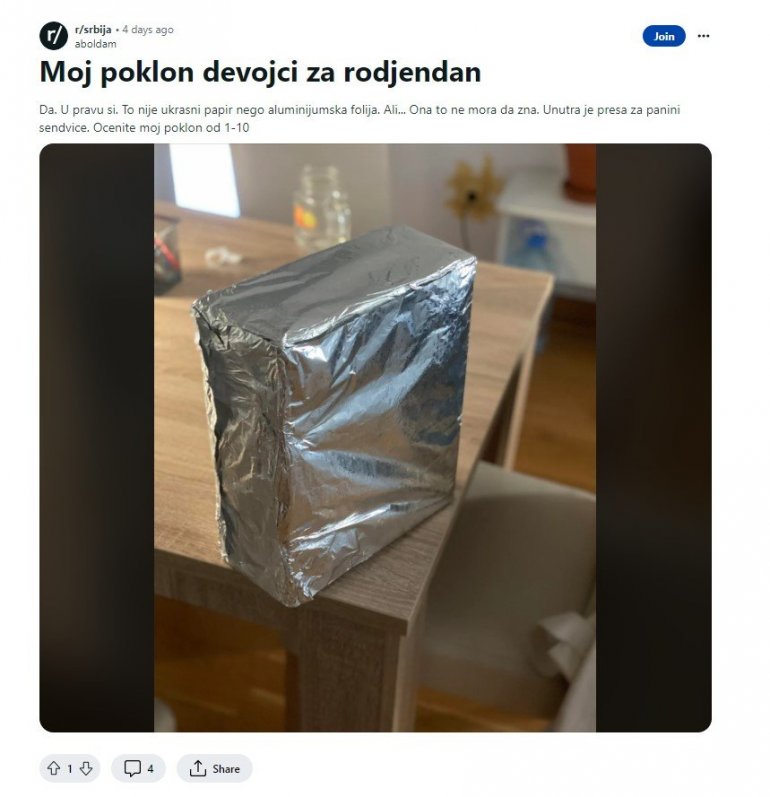View aboldam's profile

(x=95, y=44)
